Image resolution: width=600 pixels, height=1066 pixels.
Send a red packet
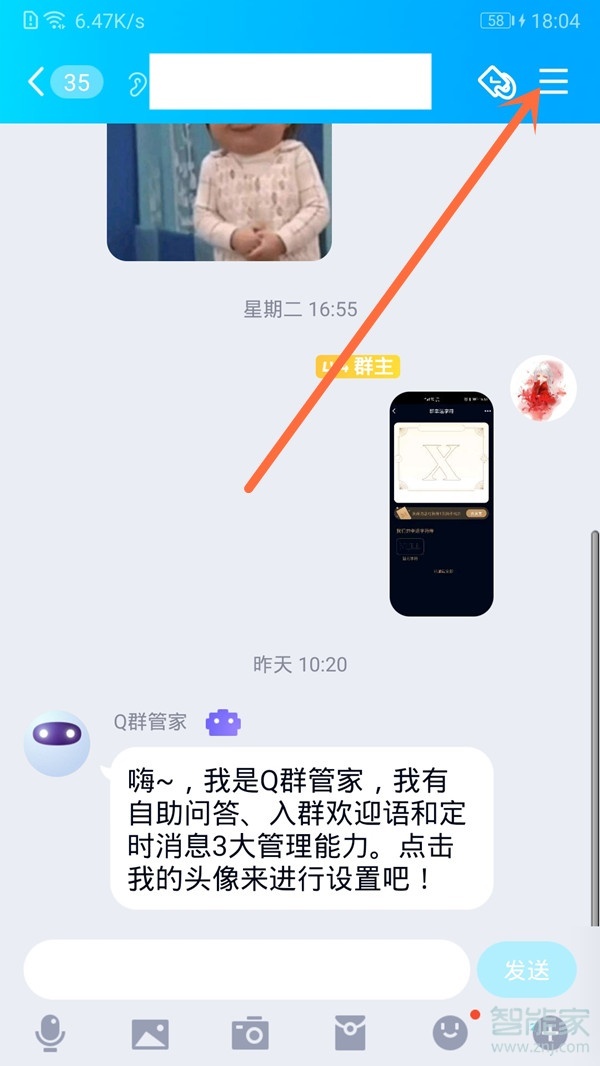[350, 1034]
